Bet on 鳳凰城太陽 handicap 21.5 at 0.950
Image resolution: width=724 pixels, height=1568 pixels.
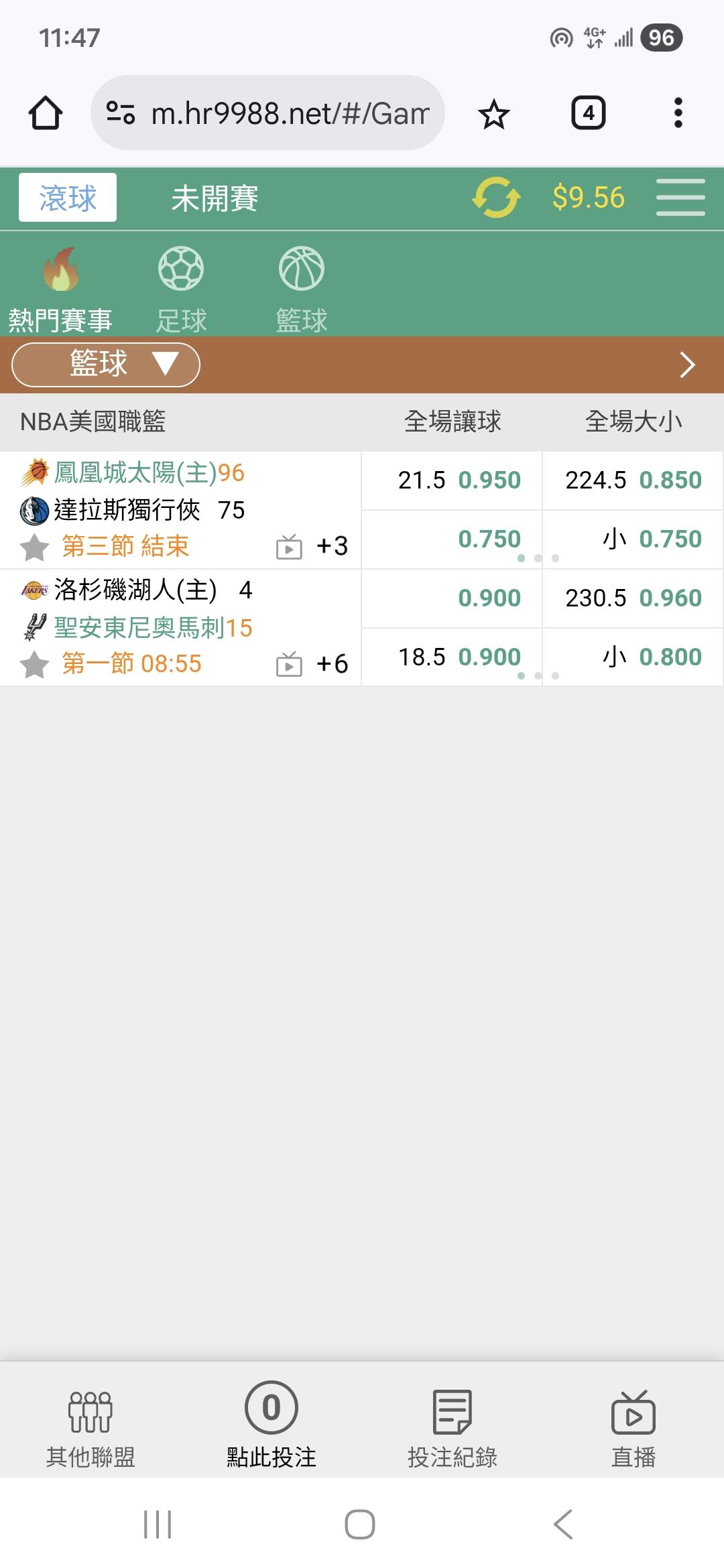point(459,480)
